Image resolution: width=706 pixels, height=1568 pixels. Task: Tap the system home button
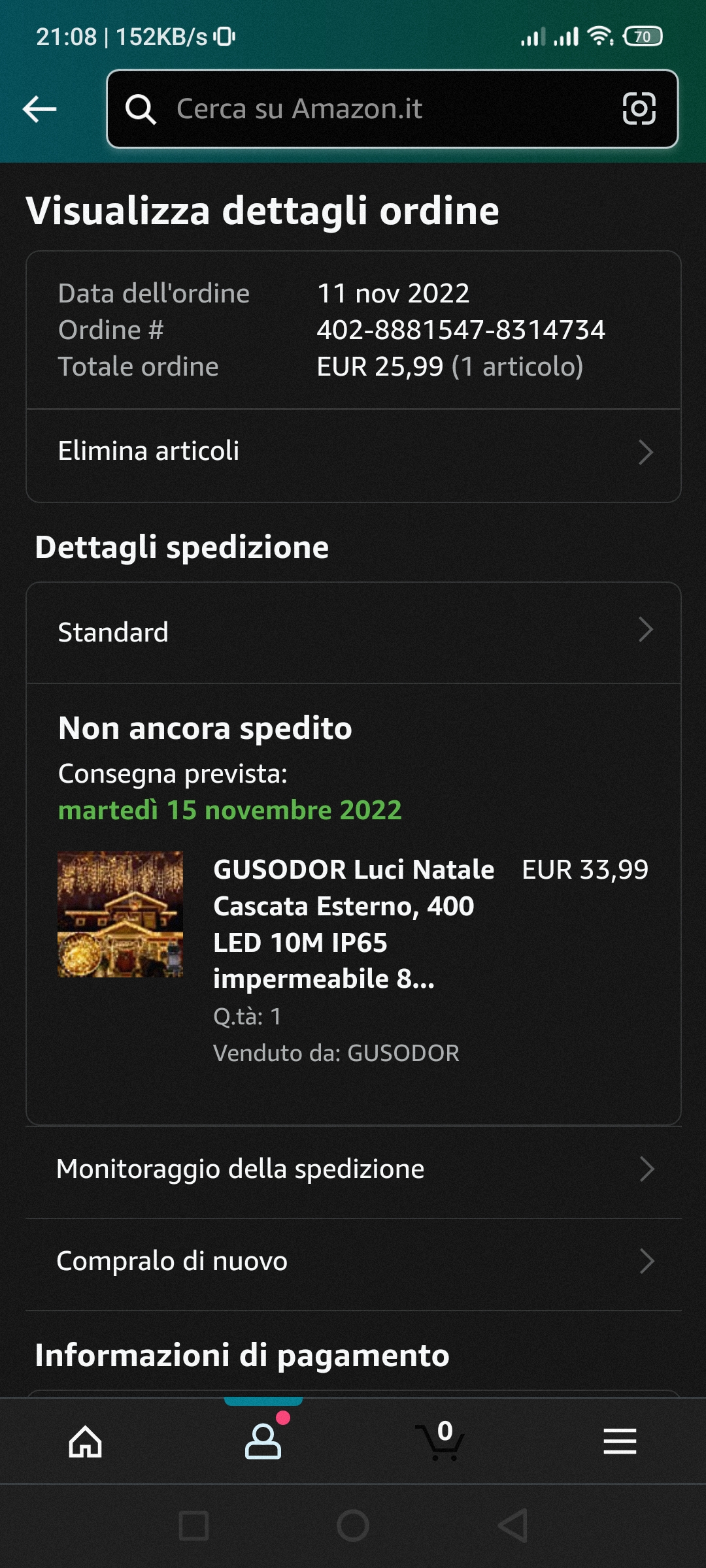click(353, 1526)
